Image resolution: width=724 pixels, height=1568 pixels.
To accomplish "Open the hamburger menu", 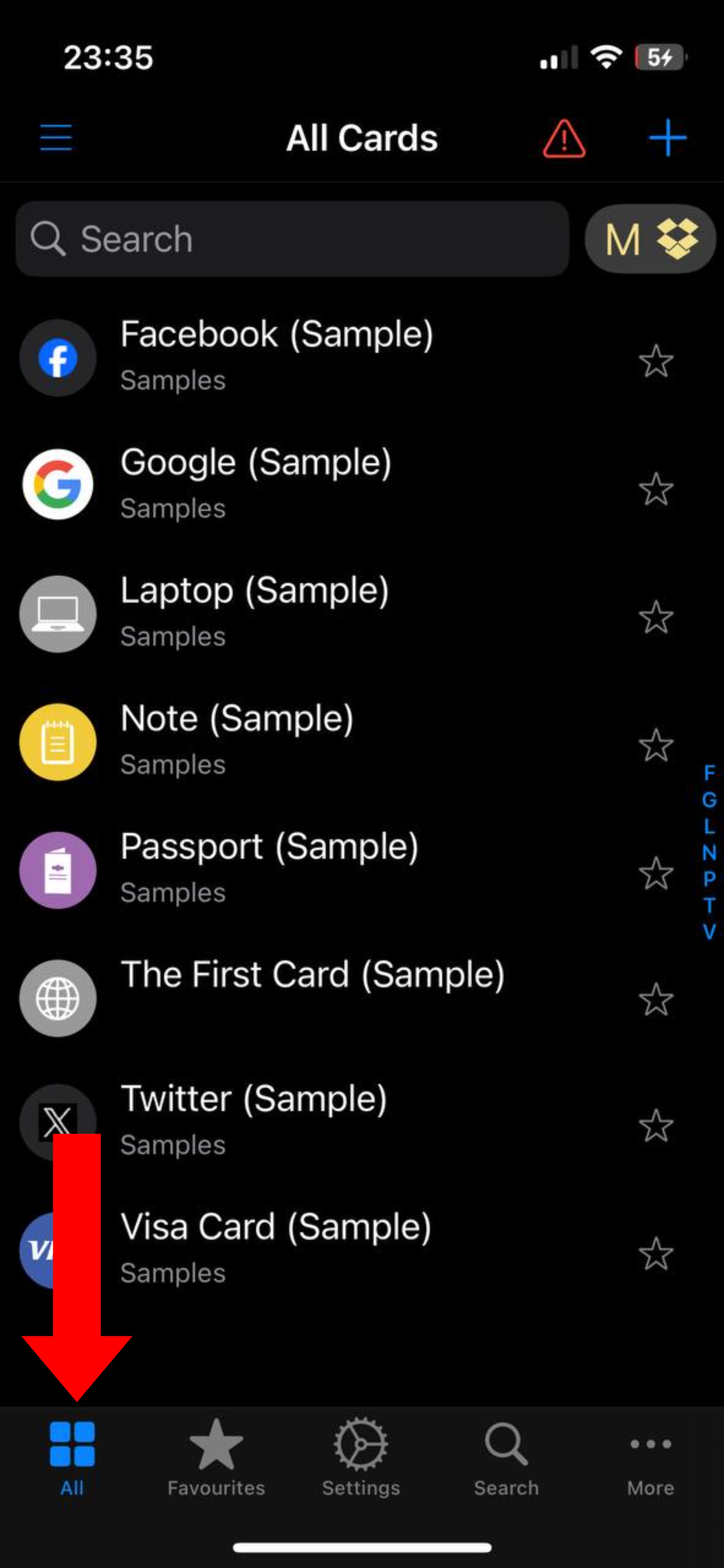I will pos(56,138).
